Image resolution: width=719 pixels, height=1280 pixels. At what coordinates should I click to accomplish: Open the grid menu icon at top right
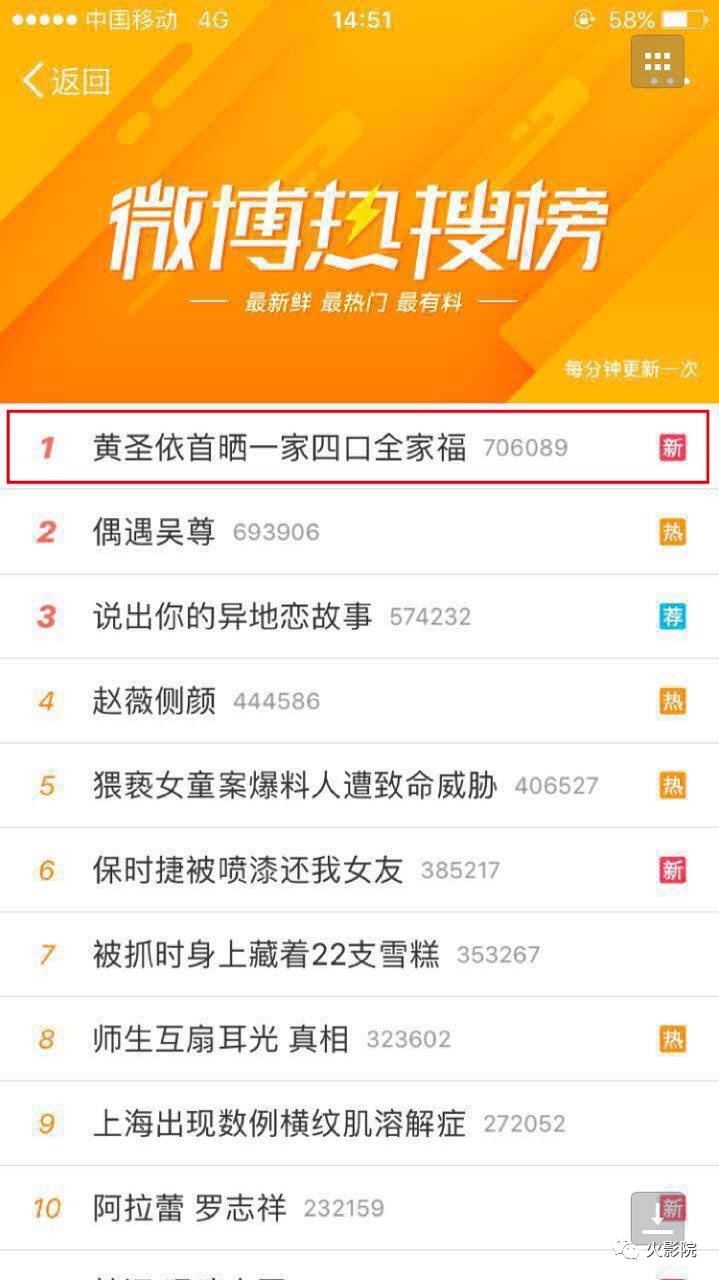pos(657,61)
